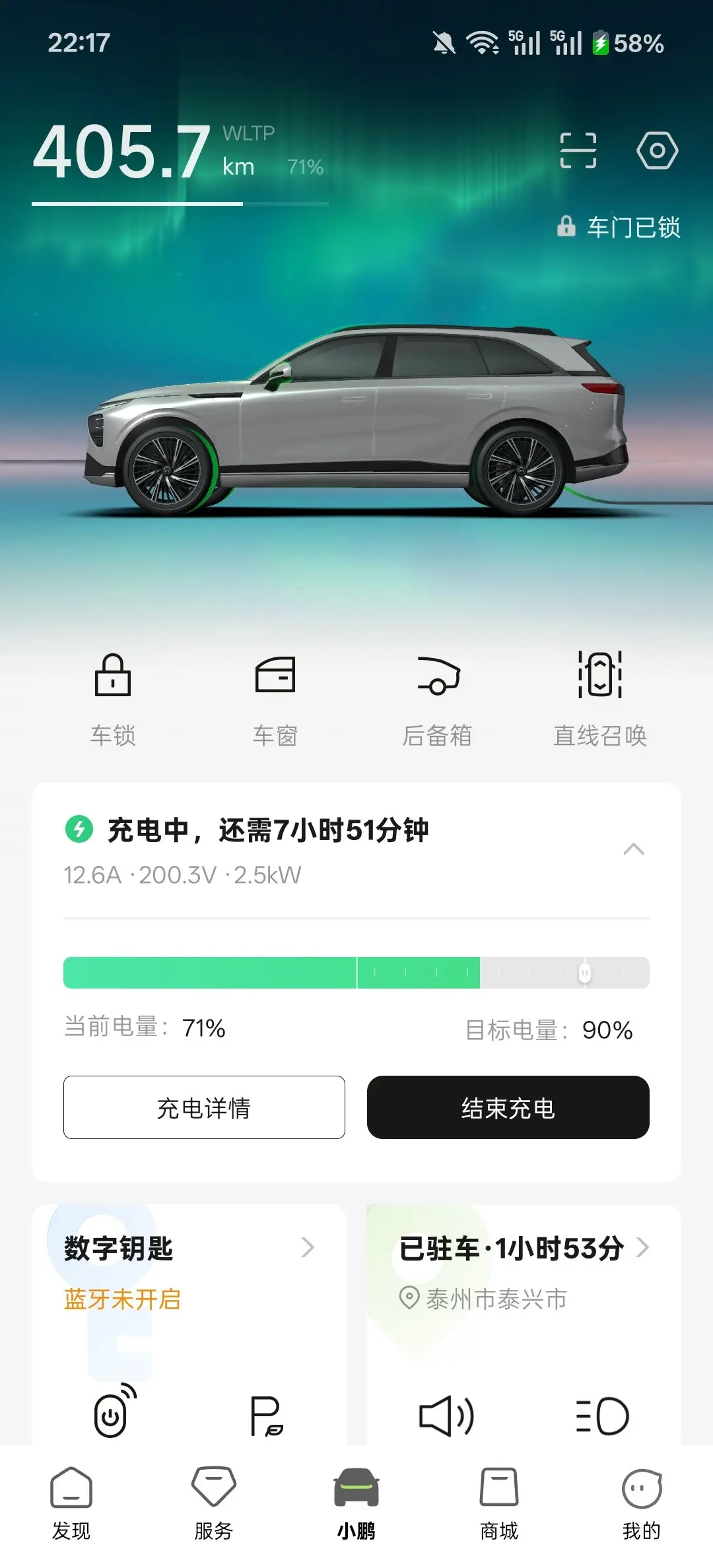This screenshot has width=713, height=1568.
Task: Open the scan icon at top
Action: pyautogui.click(x=578, y=150)
